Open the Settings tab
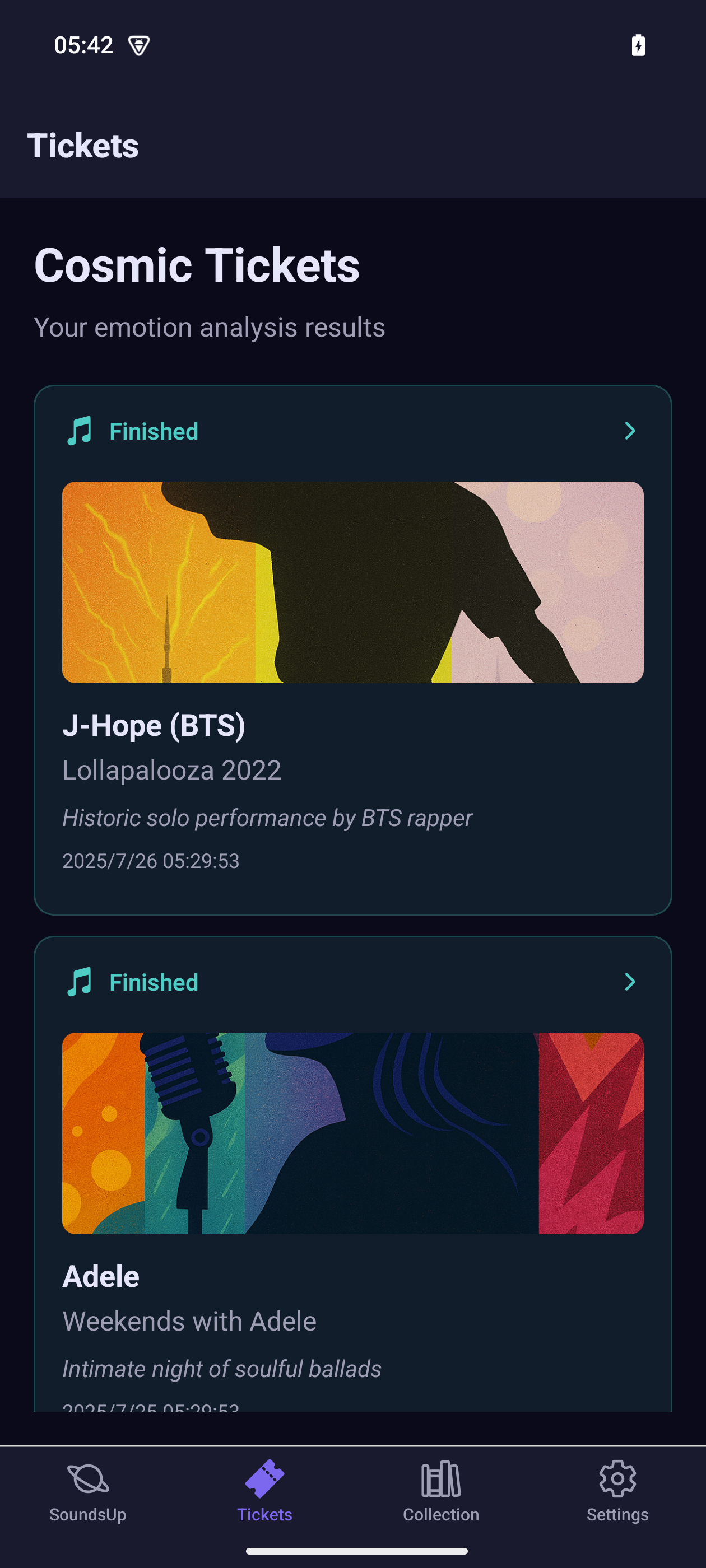The image size is (706, 1568). point(617,1490)
